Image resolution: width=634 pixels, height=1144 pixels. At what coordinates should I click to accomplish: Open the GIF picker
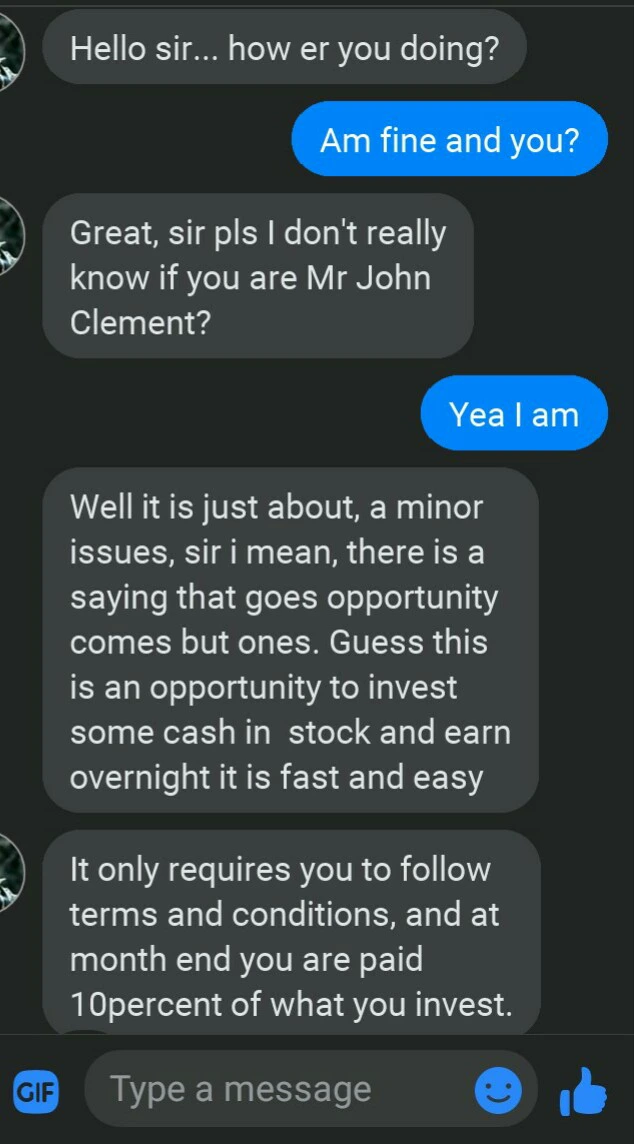click(36, 1092)
